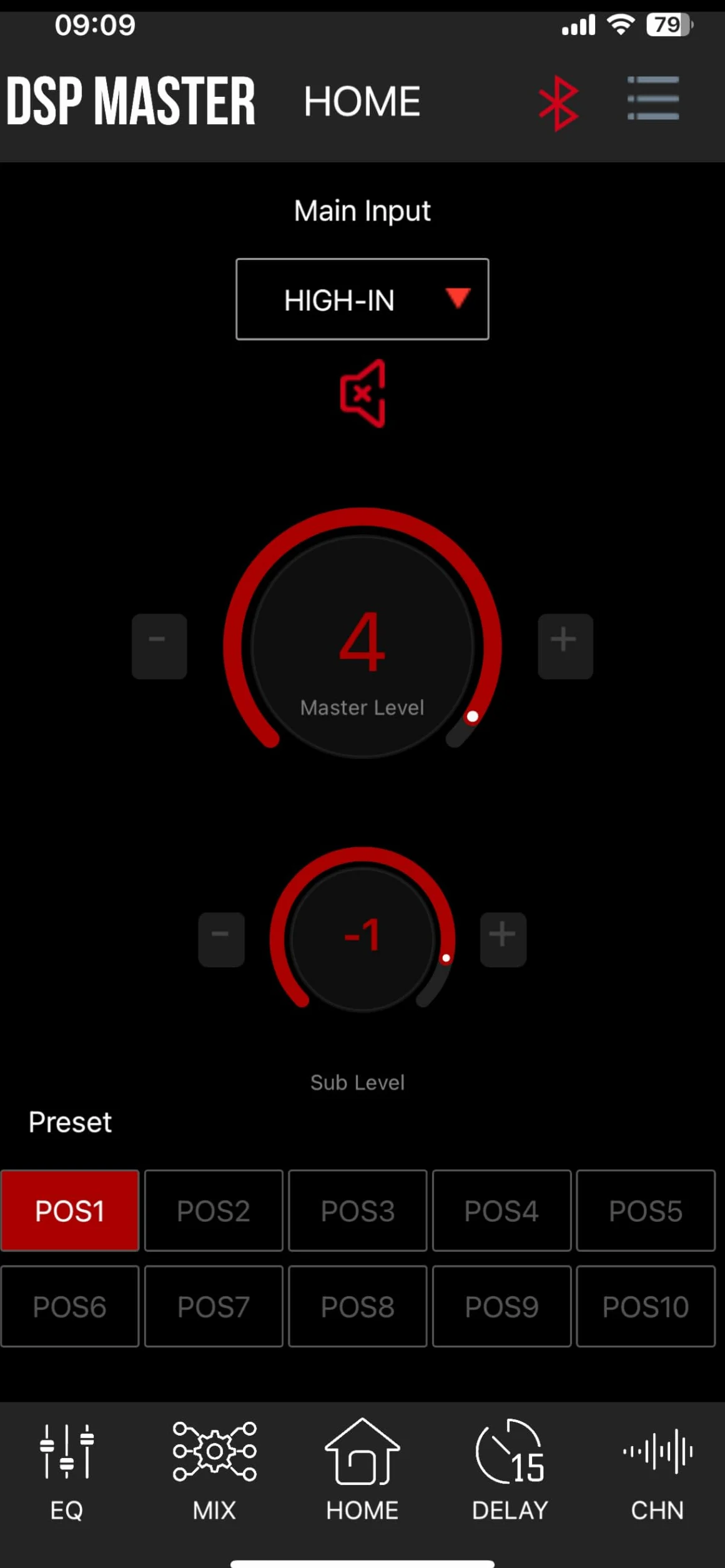Select preset POS8

(x=358, y=1306)
